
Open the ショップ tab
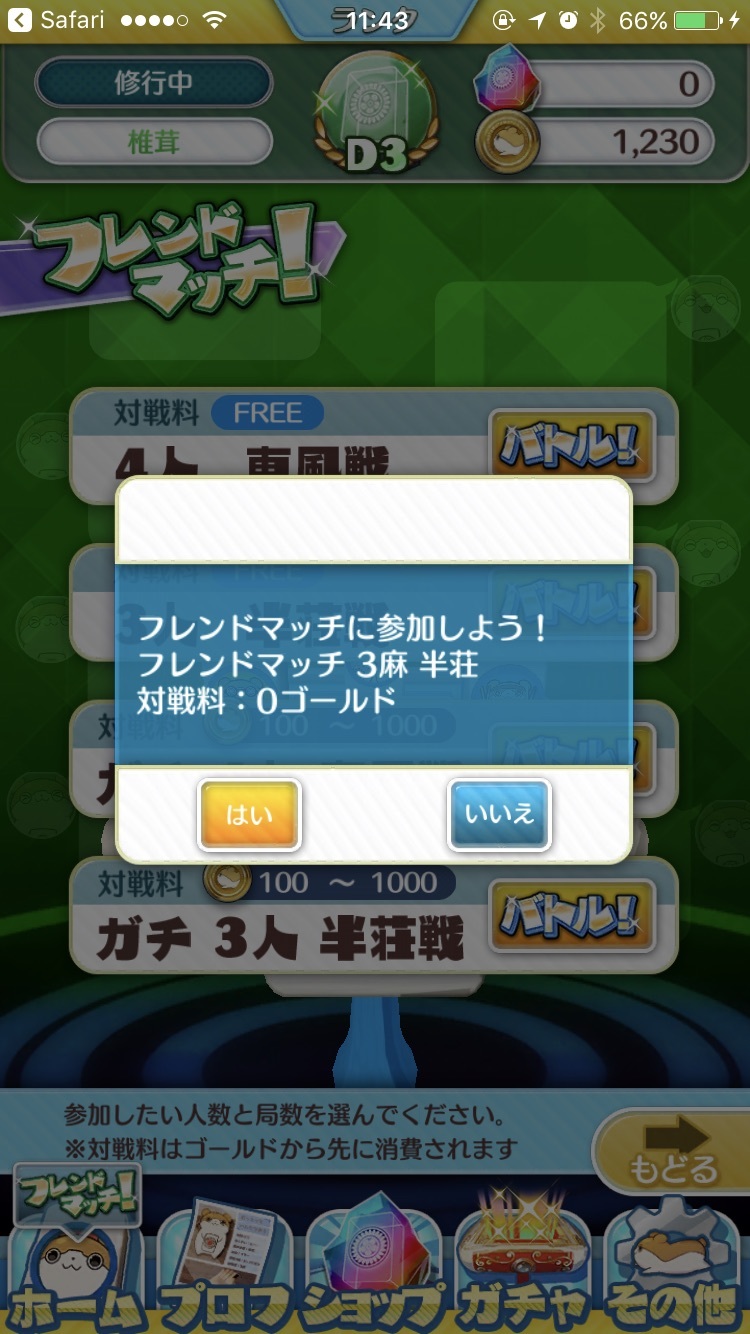375,1270
